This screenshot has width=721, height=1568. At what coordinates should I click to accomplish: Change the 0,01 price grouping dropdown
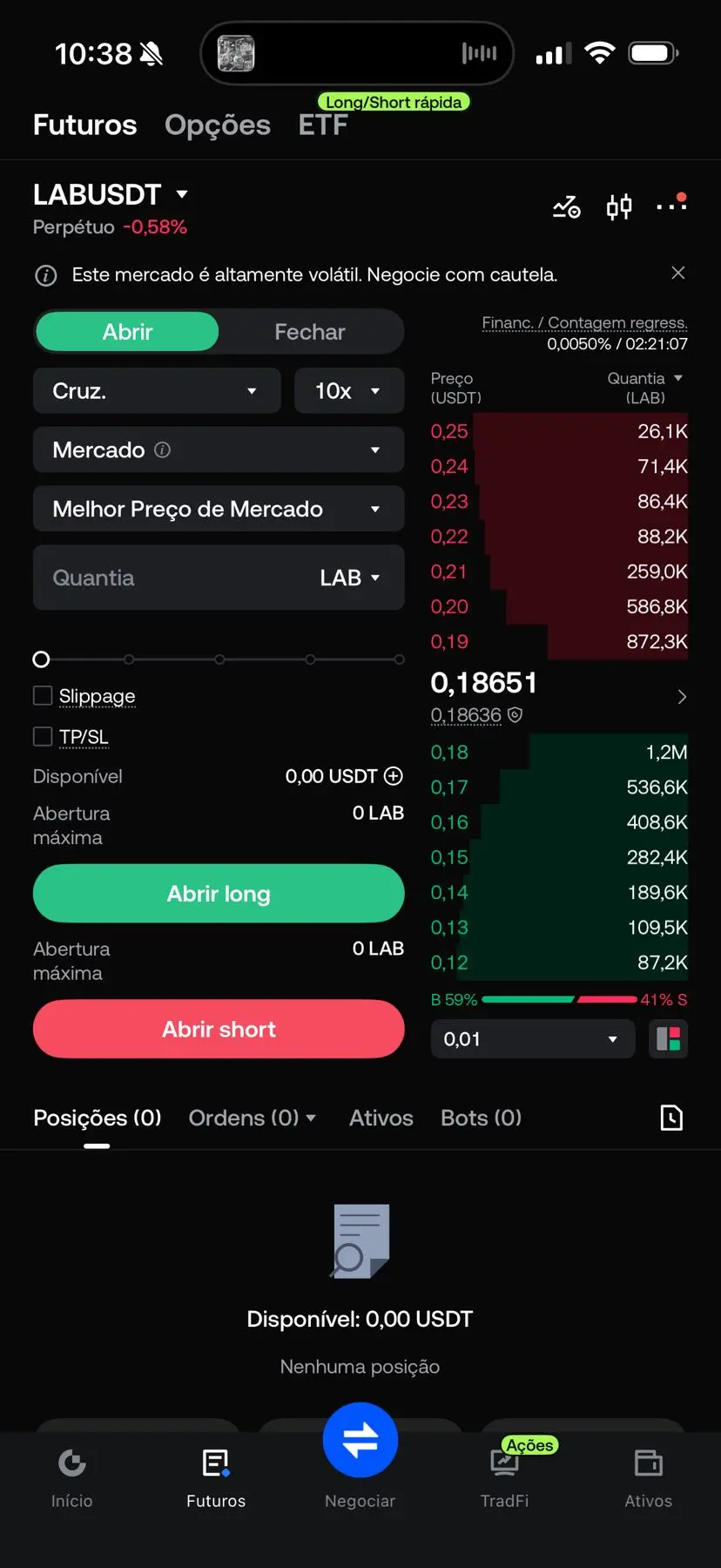pyautogui.click(x=533, y=1038)
